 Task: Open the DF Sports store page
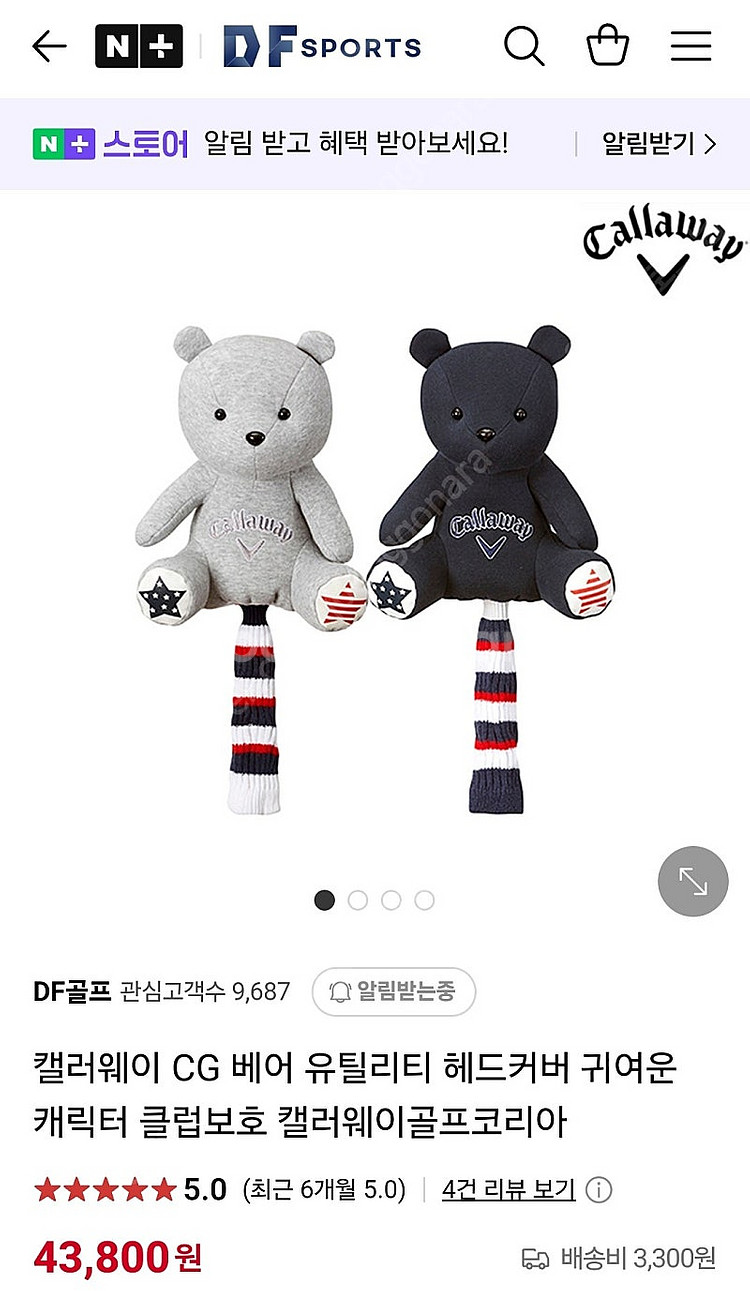322,47
